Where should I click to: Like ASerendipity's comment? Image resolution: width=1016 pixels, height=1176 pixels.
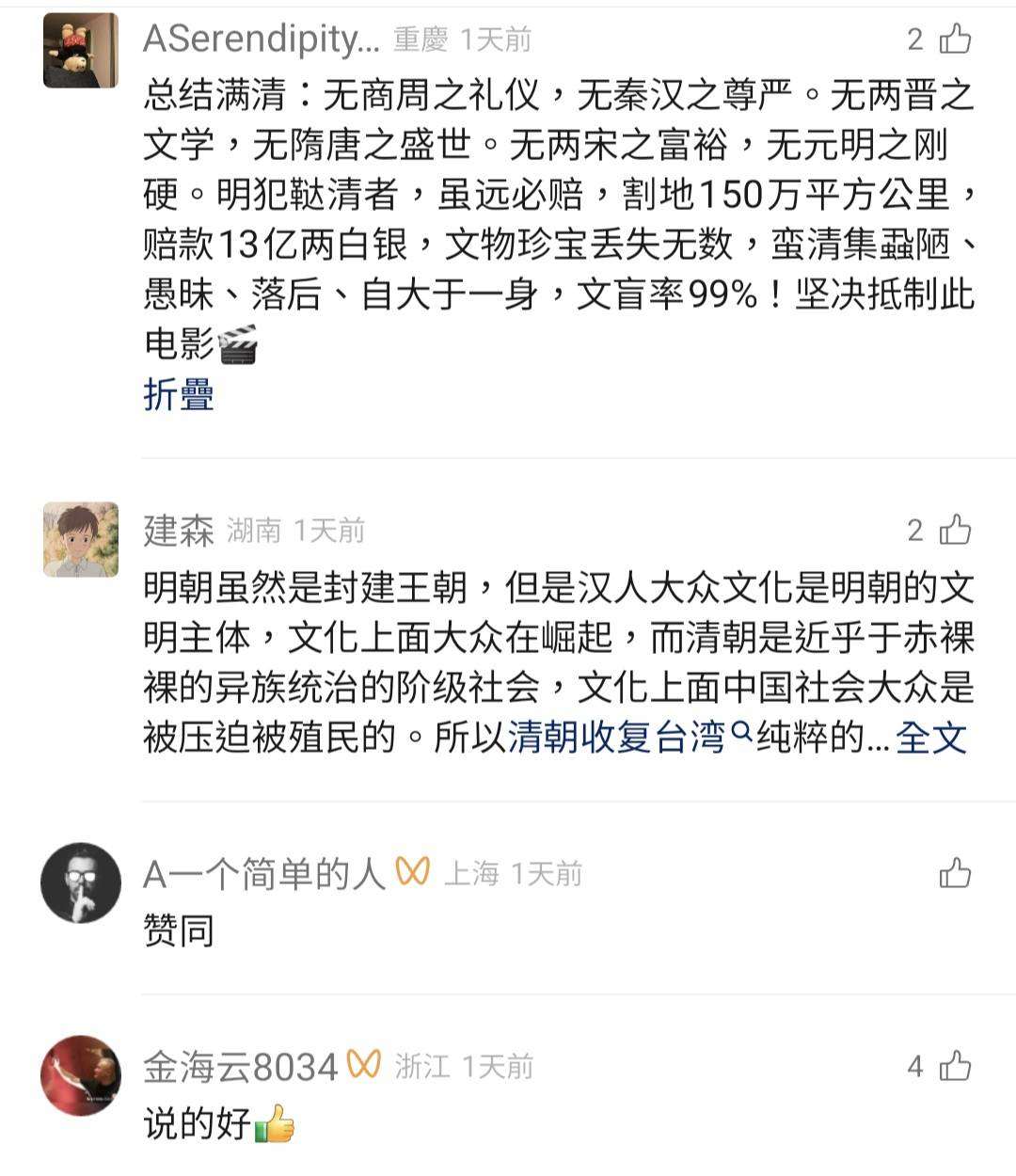coord(955,40)
